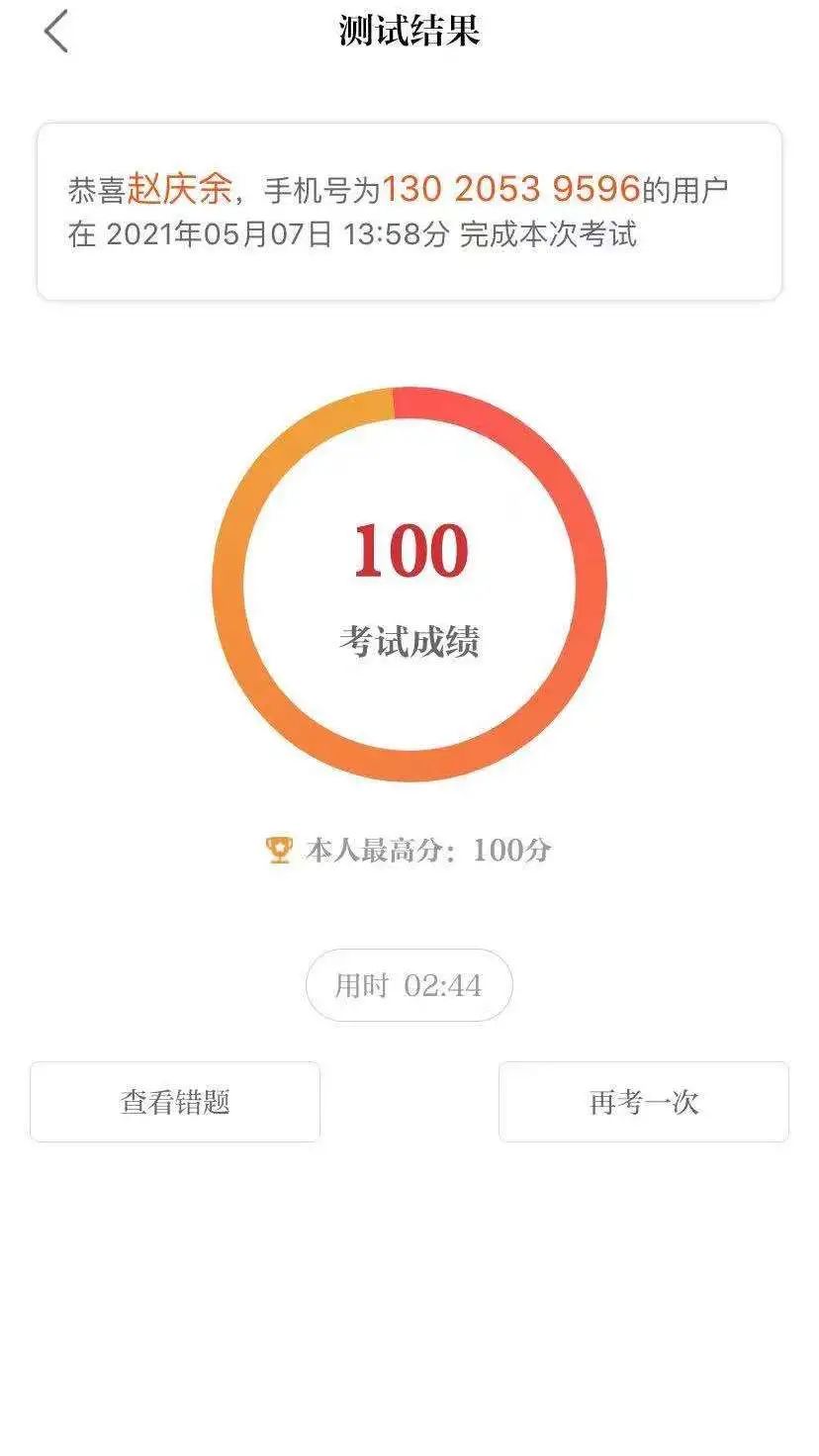Go back using the top-left arrow
Screen dimensions: 819x1456
point(56,32)
